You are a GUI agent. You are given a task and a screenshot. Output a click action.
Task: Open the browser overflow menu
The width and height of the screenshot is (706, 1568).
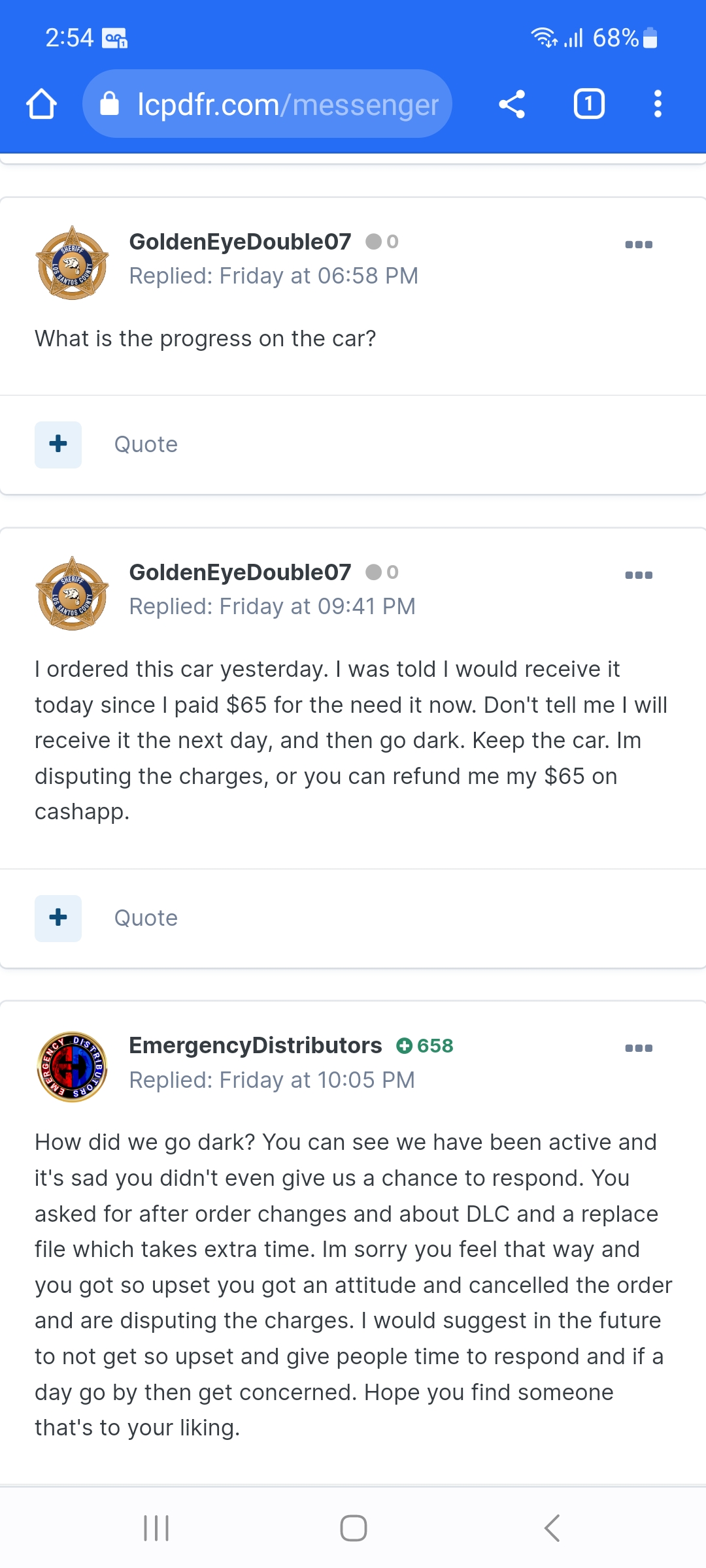pos(658,104)
